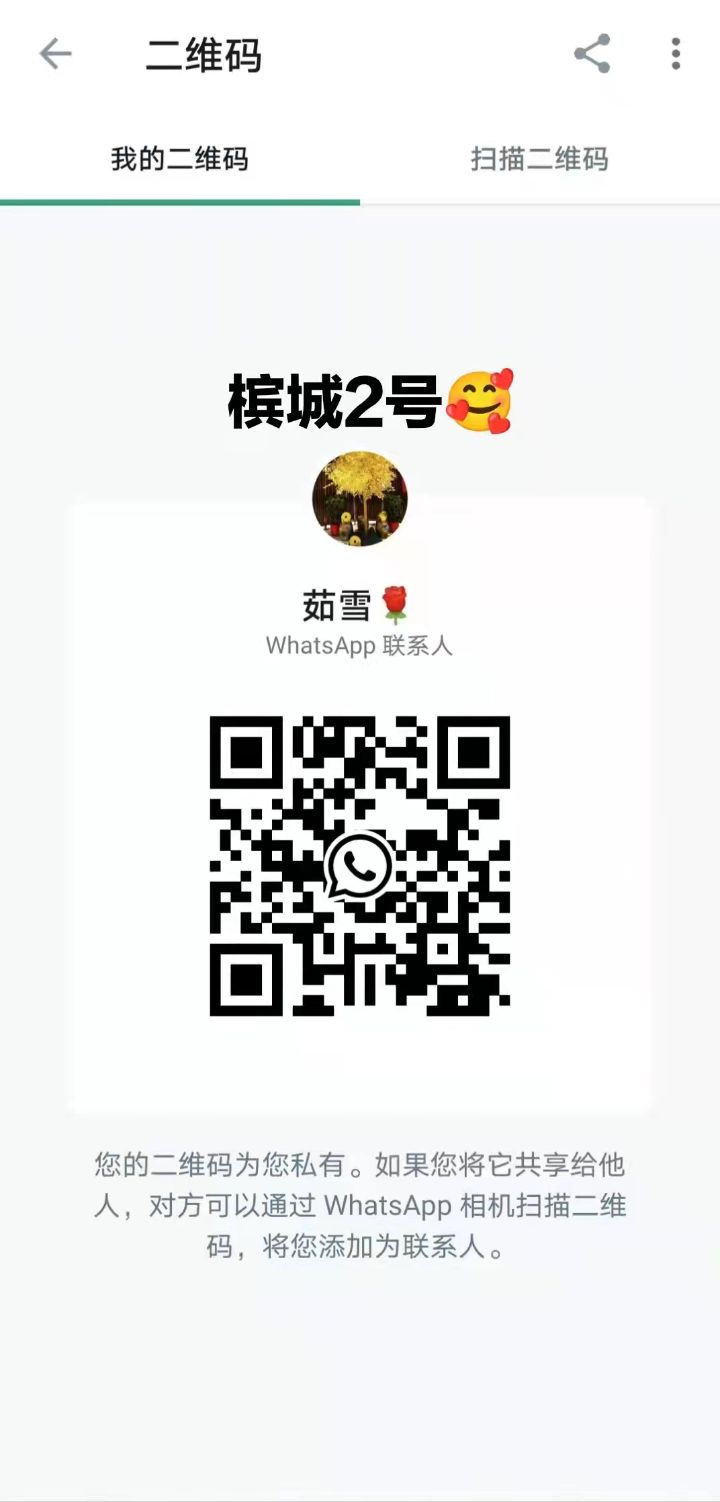
Task: Go back using the top-left arrow
Action: [x=55, y=54]
